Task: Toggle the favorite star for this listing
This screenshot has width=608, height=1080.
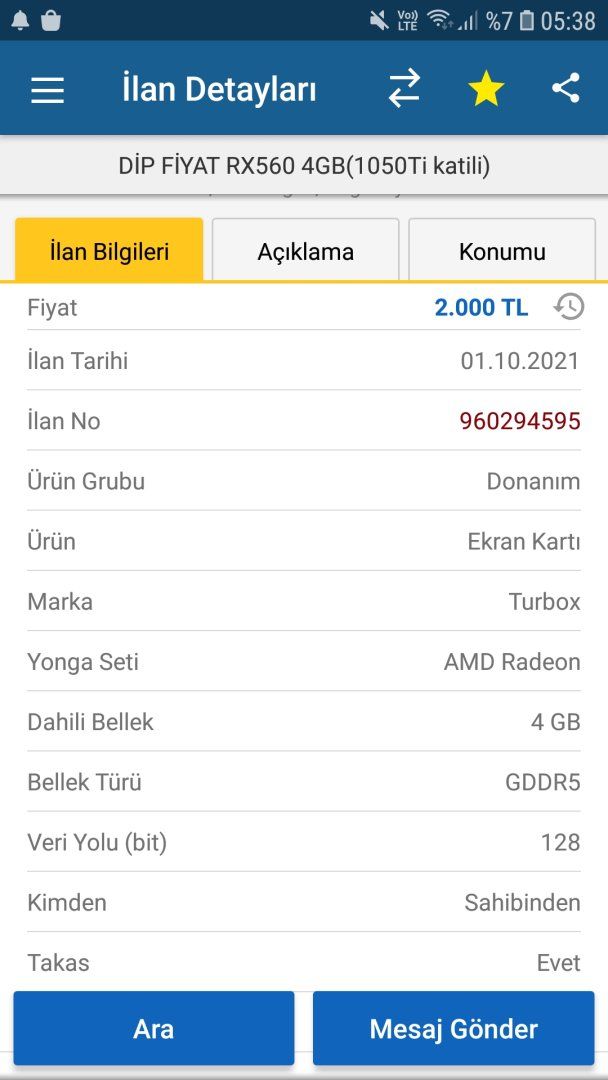Action: coord(486,90)
